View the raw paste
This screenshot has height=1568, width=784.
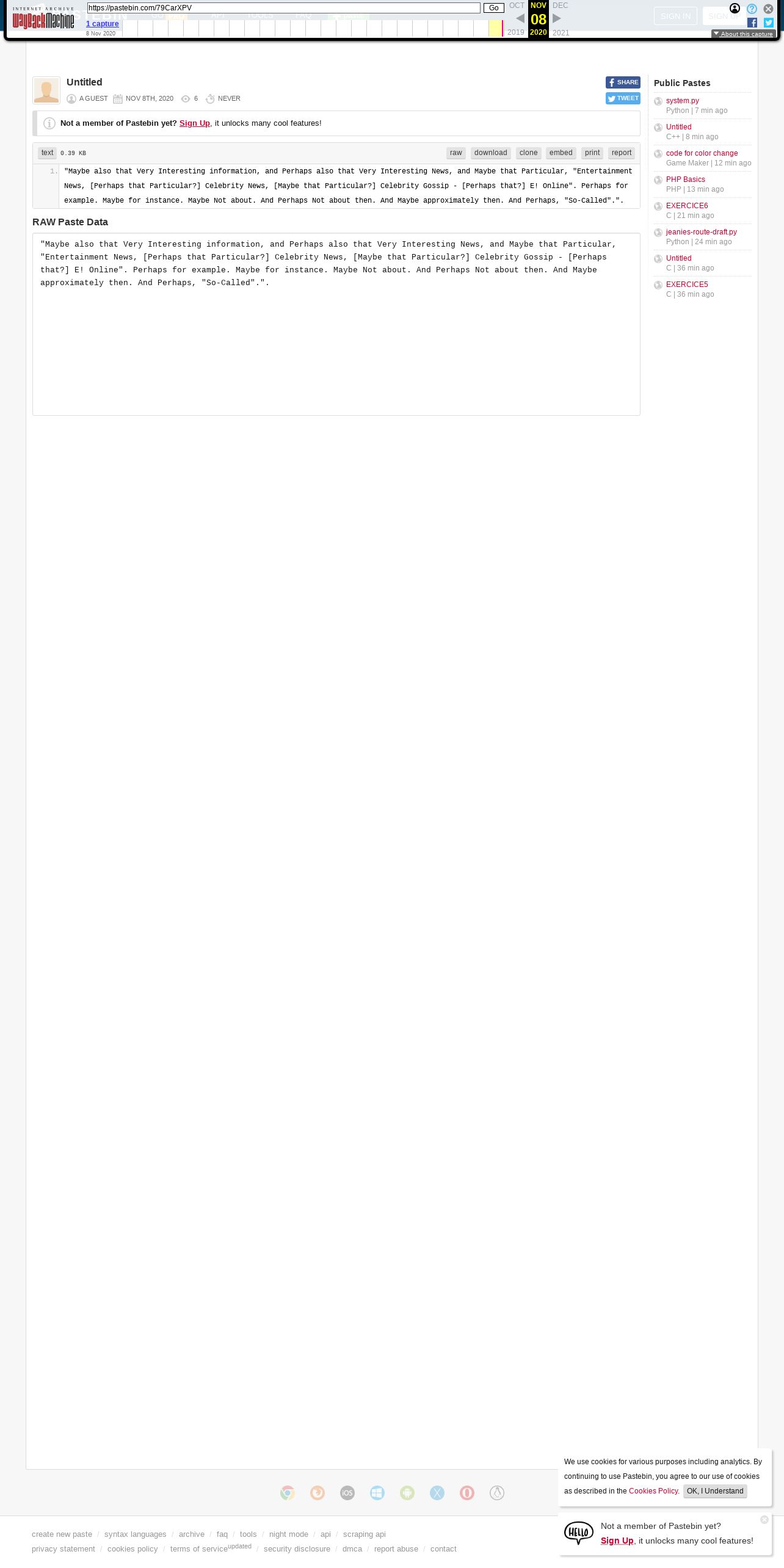[x=456, y=153]
